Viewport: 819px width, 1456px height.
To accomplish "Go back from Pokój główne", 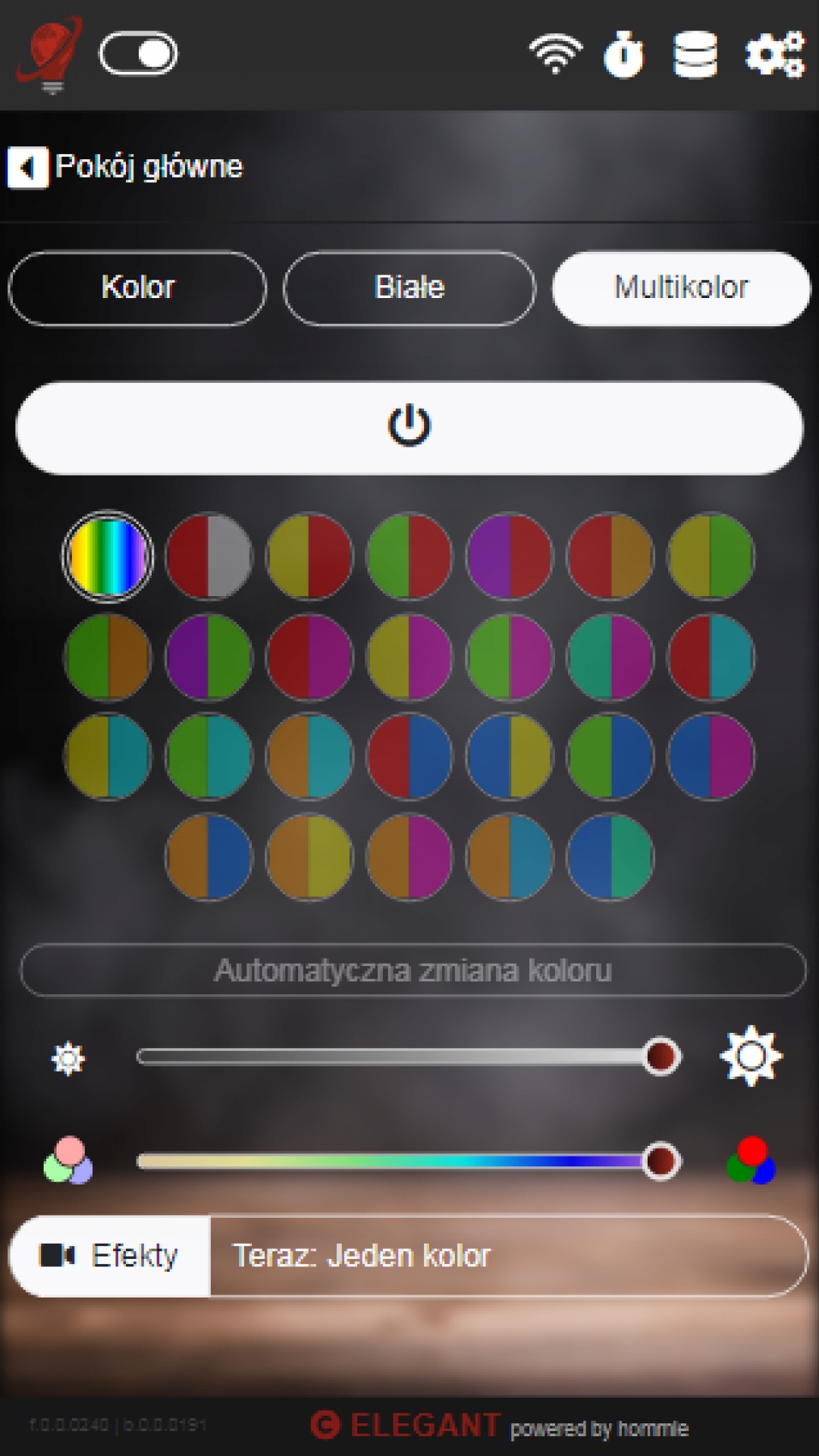I will coord(27,167).
